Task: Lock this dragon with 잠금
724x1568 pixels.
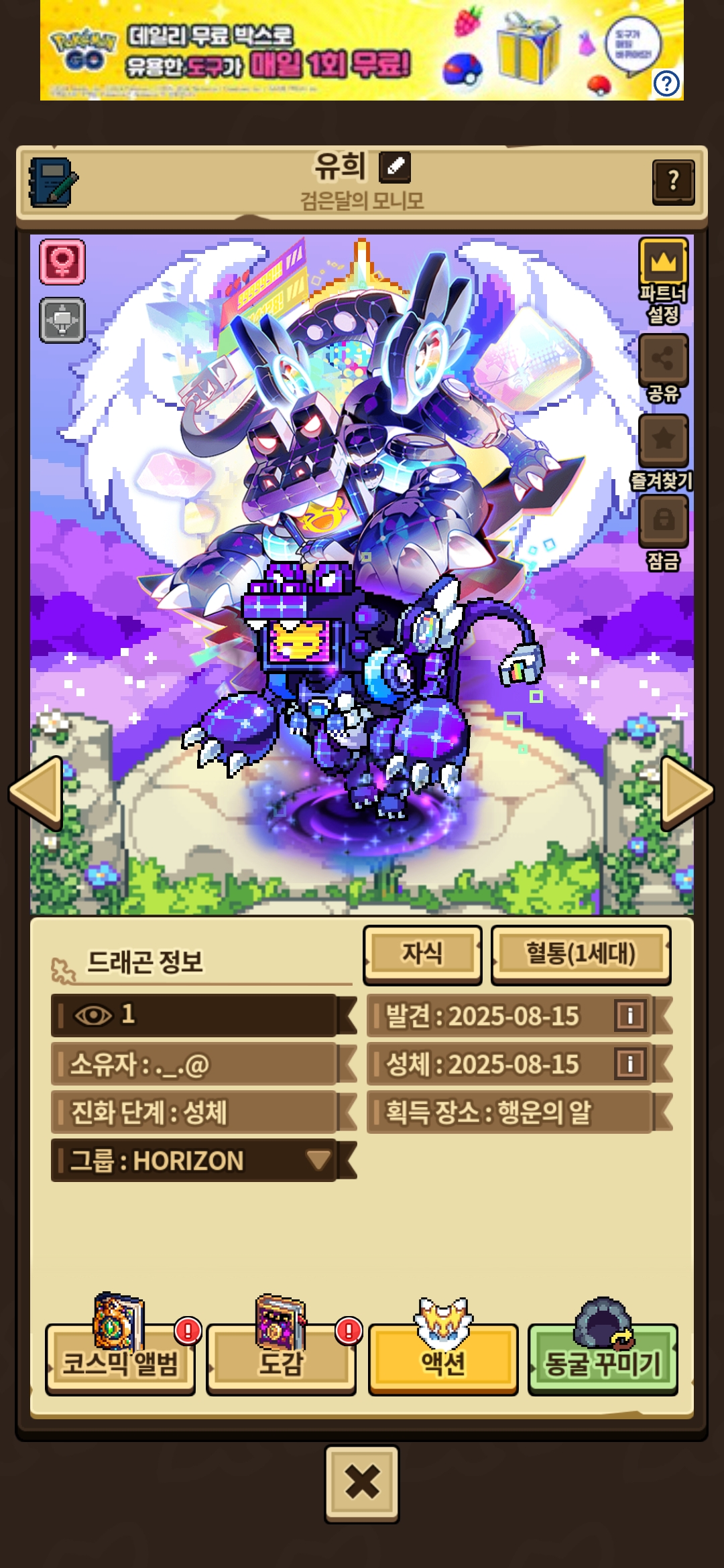Action: pyautogui.click(x=663, y=520)
